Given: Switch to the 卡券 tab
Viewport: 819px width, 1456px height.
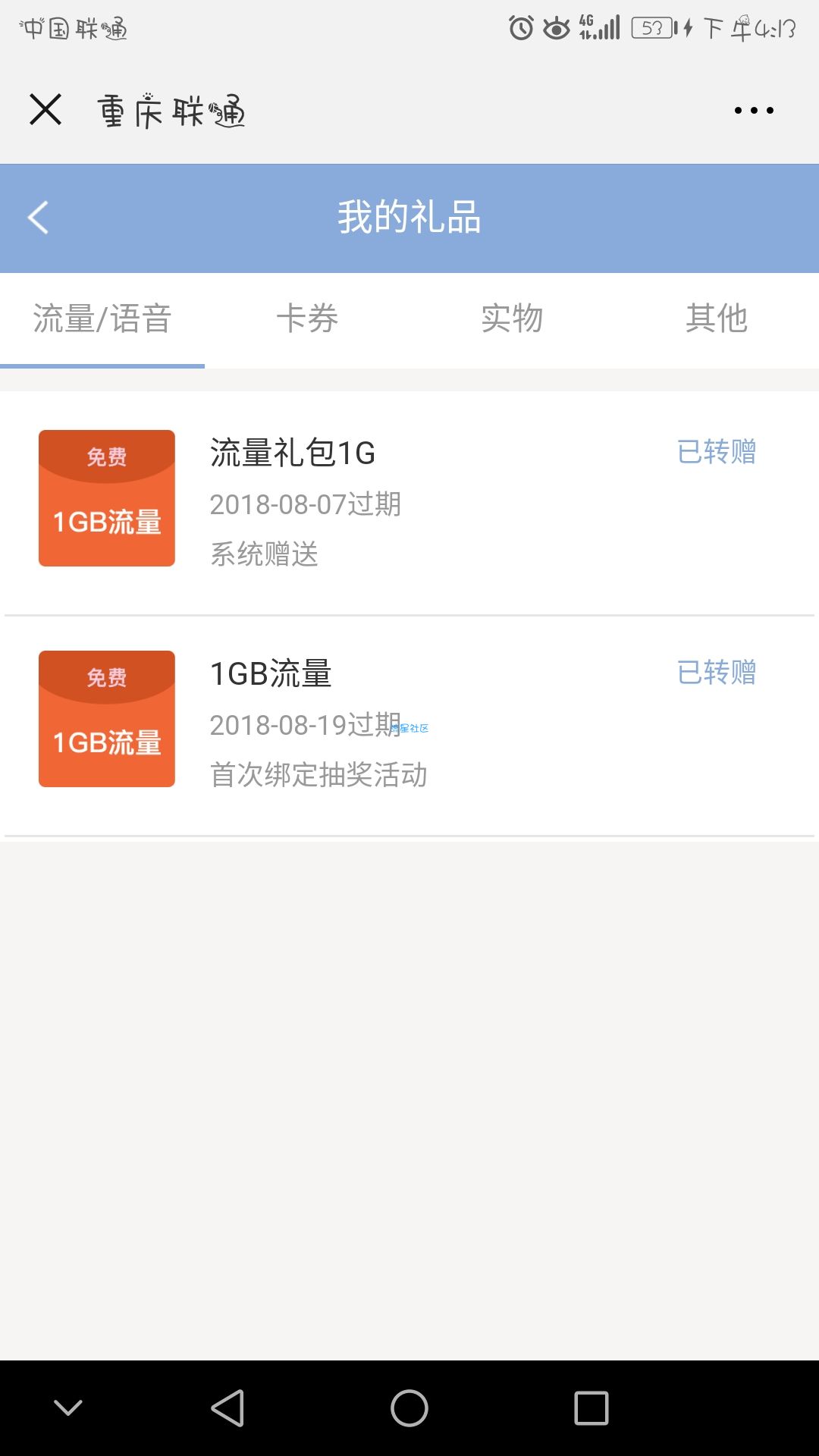Looking at the screenshot, I should tap(307, 319).
